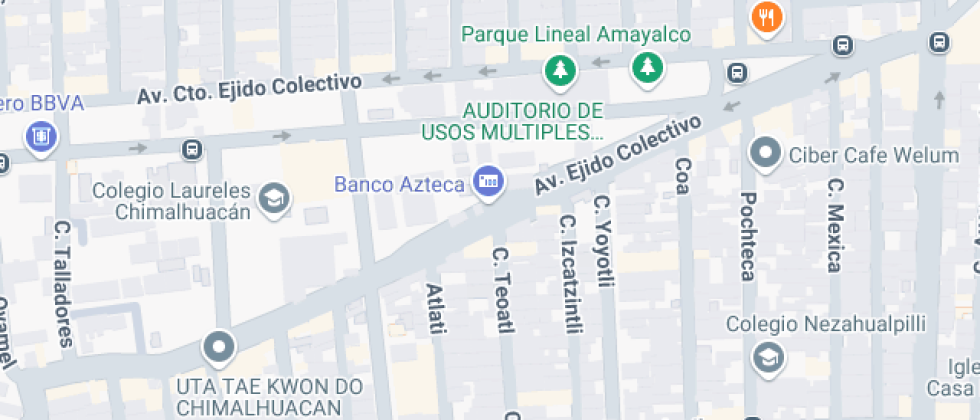Image resolution: width=980 pixels, height=420 pixels.
Task: Tap the Ciber Cafe Welum pin
Action: click(x=765, y=154)
